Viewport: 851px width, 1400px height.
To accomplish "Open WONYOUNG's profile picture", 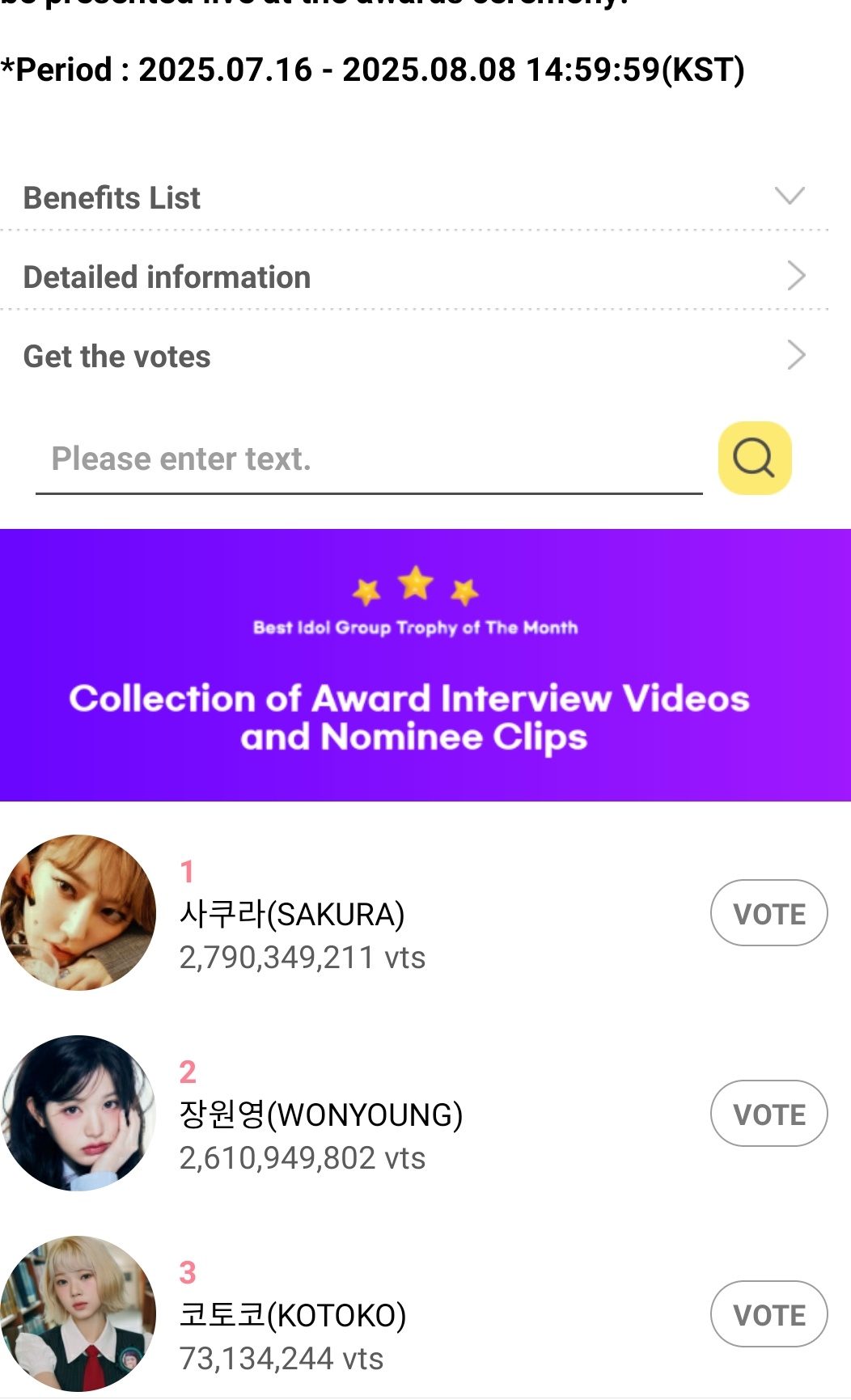I will click(x=78, y=1113).
